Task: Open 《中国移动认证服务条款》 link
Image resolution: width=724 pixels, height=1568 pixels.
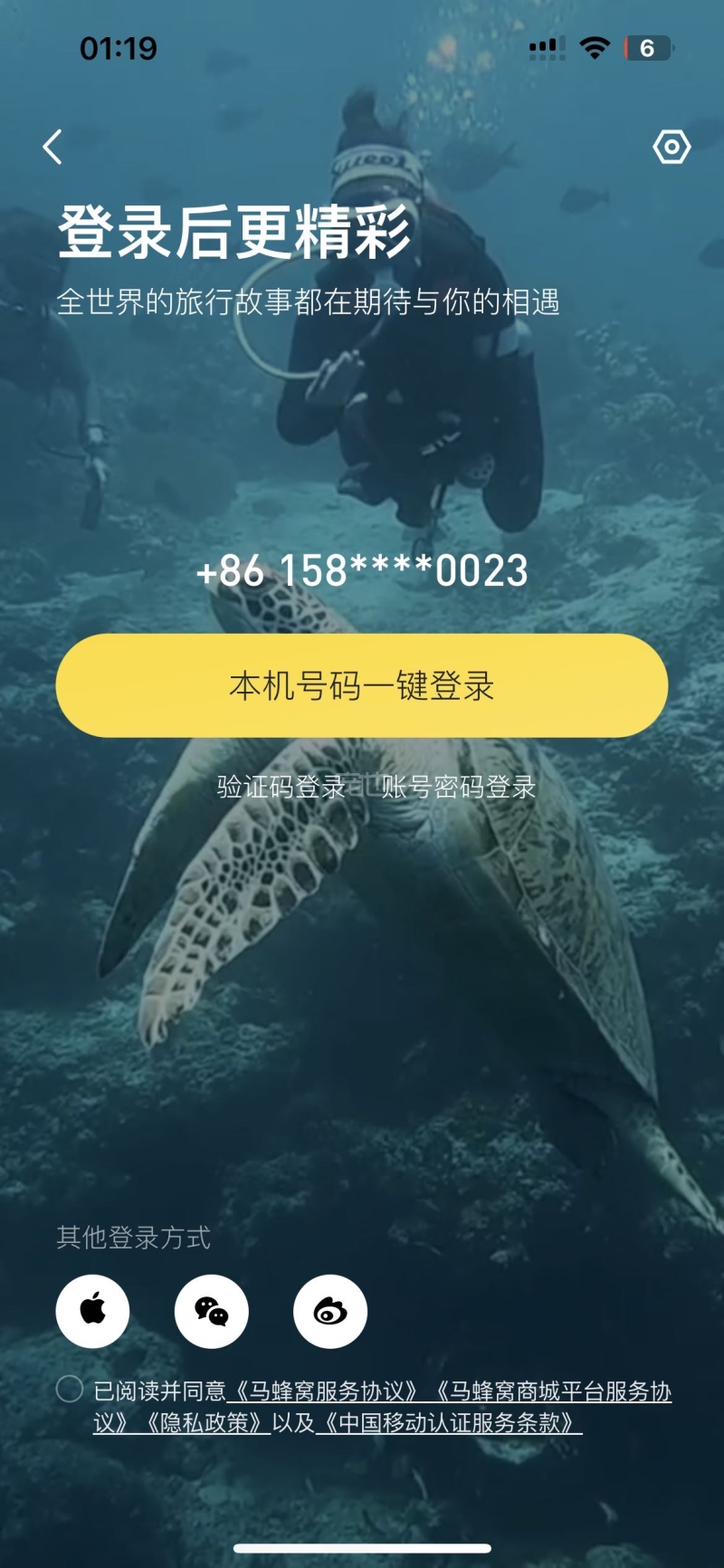Action: 449,1423
